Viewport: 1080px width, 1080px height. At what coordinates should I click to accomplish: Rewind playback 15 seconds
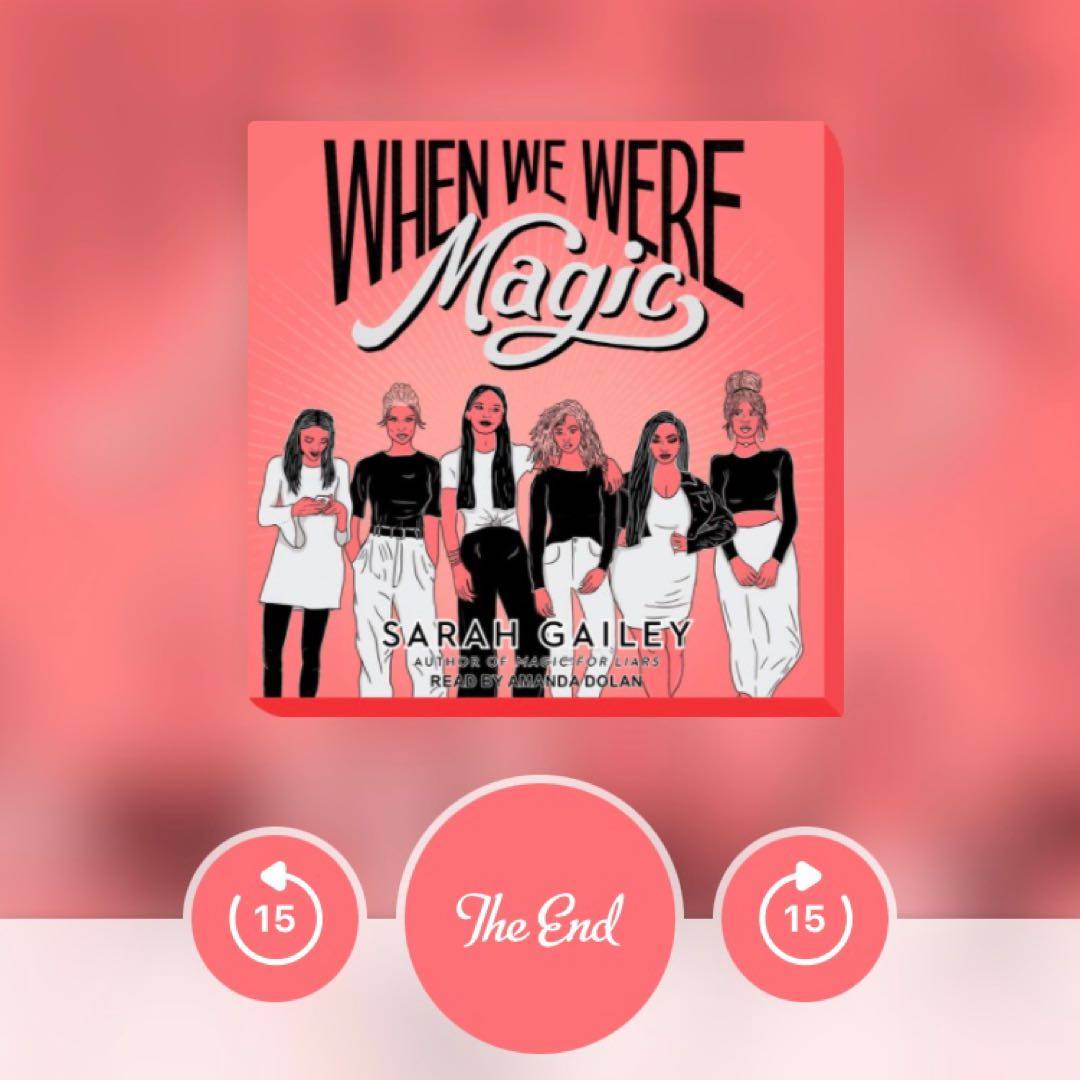[x=275, y=916]
